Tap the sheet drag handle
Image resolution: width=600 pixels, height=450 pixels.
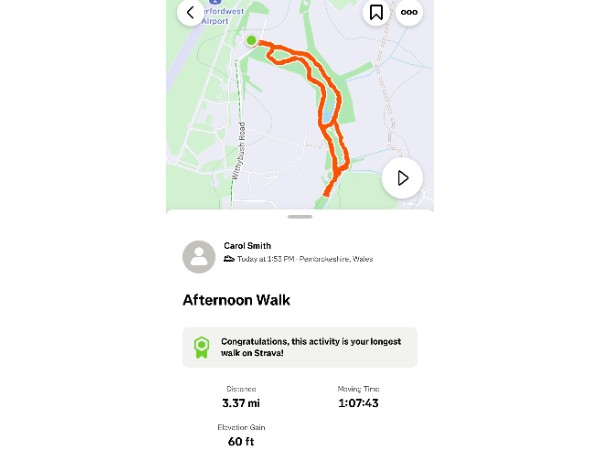pos(300,216)
